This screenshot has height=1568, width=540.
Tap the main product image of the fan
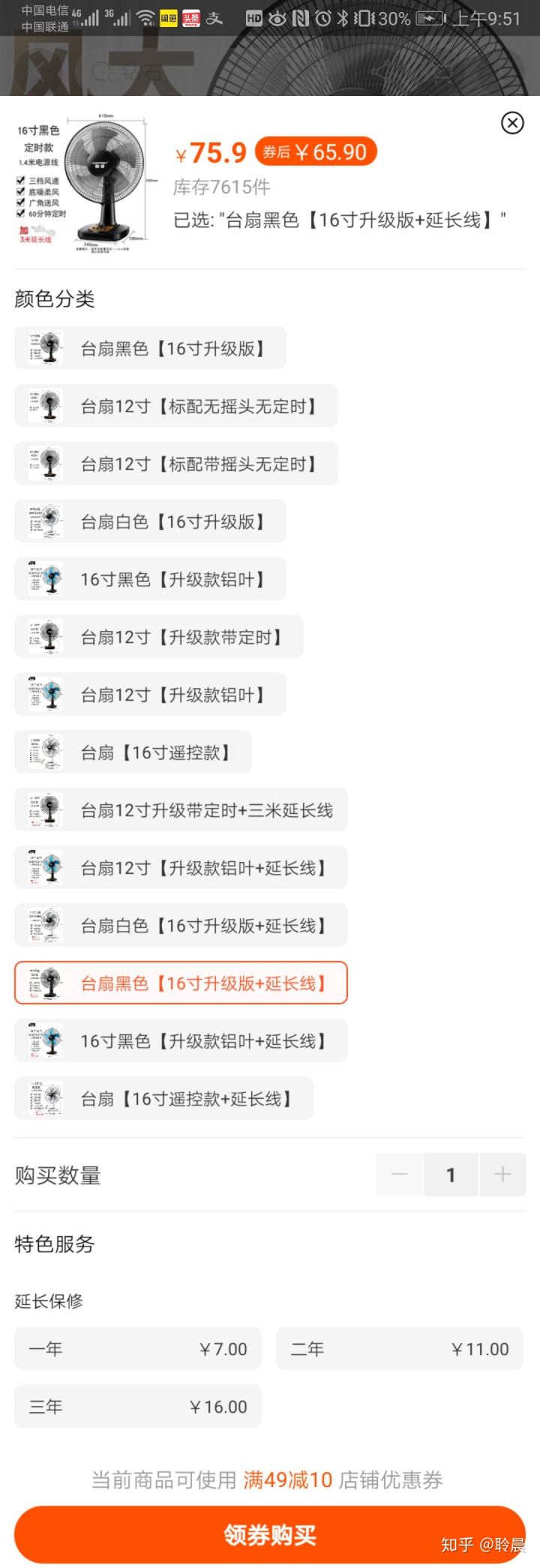(90, 182)
